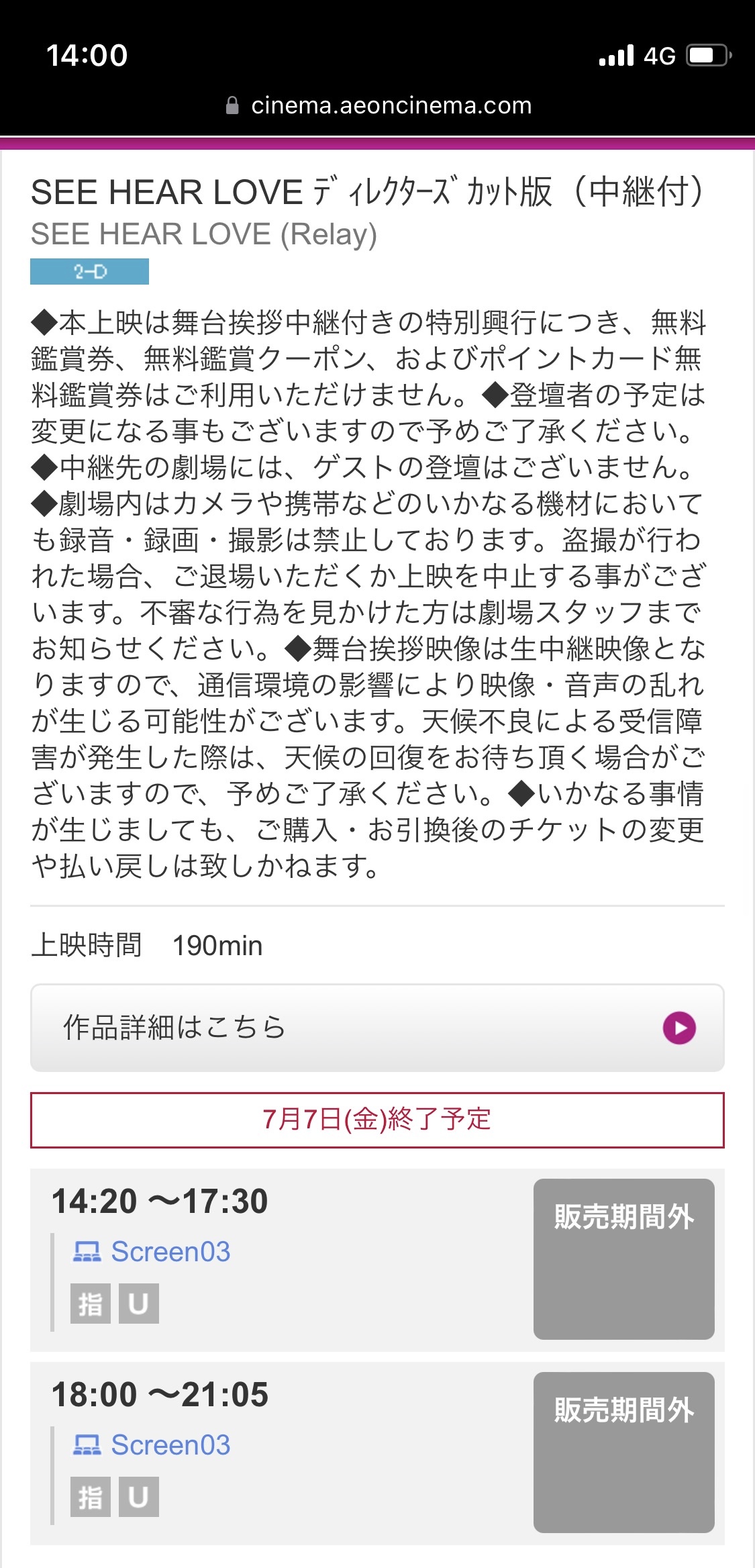
Task: Tap the cinema.aeoncinema.com address bar
Action: coord(379,105)
